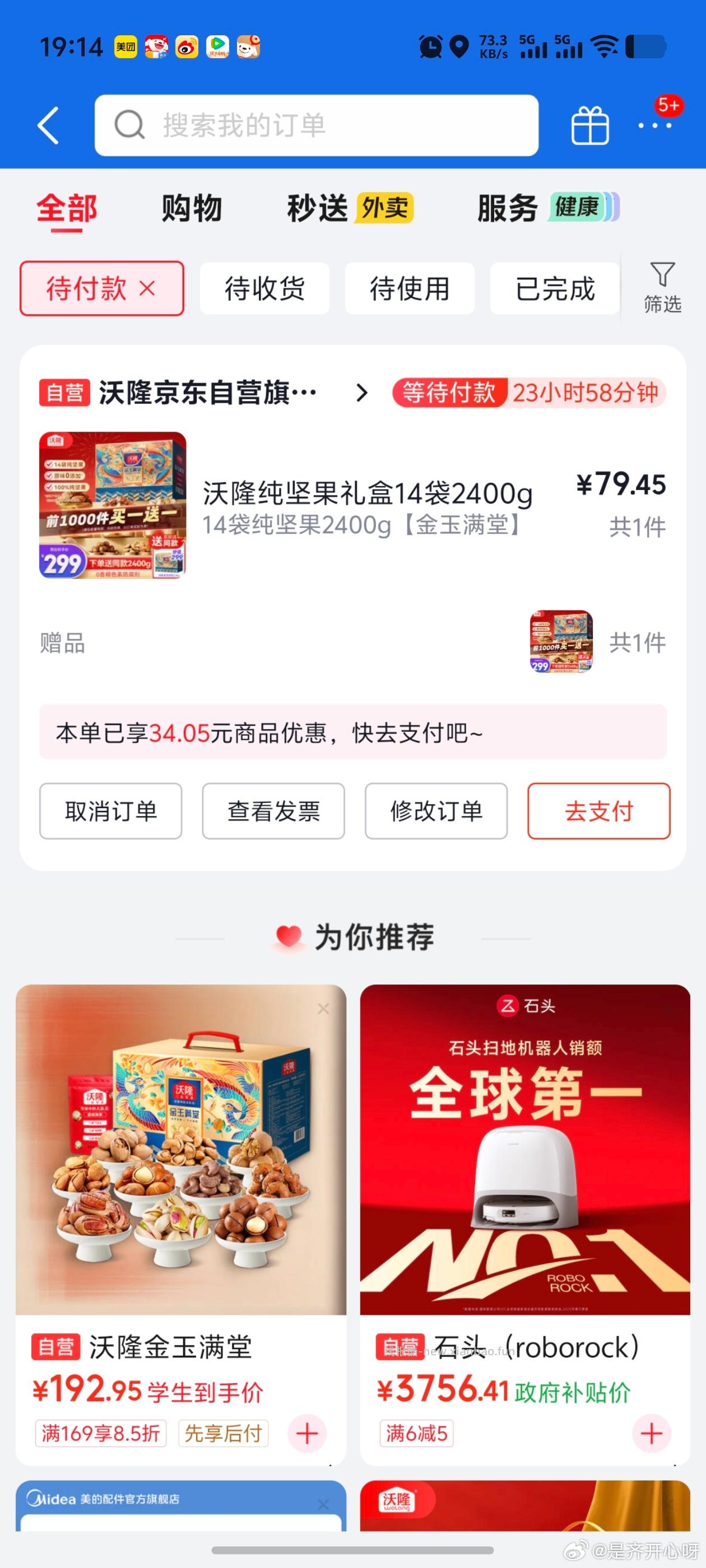The width and height of the screenshot is (706, 1568).
Task: Tap the 赠品 gift item thumbnail
Action: coord(558,642)
